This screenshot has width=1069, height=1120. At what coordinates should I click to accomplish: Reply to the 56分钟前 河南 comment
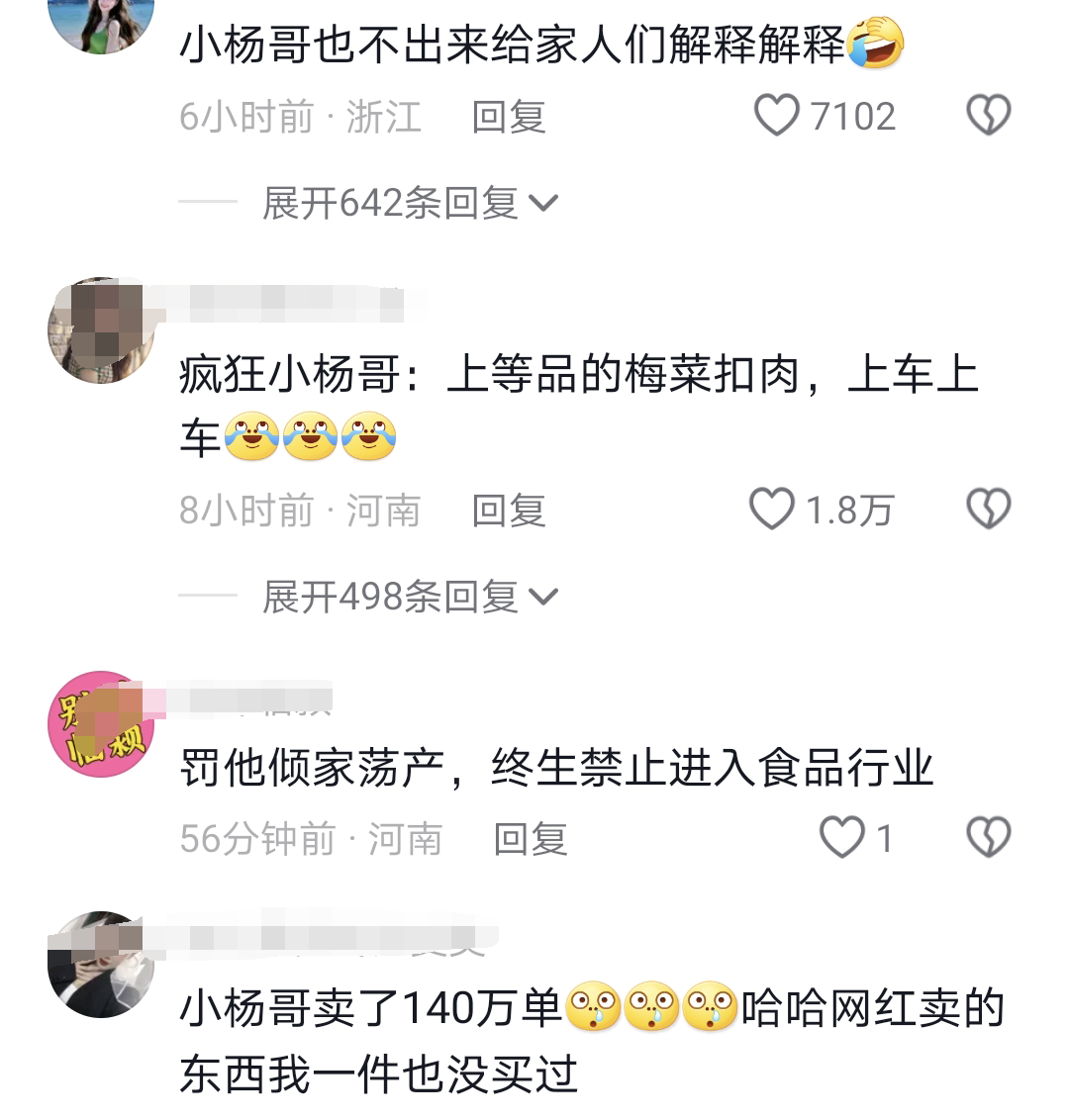coord(531,839)
